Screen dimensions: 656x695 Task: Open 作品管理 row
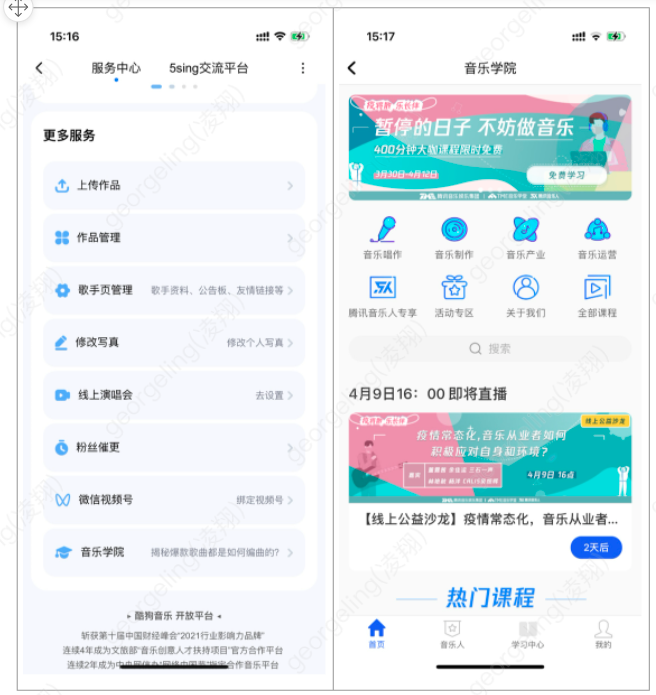coord(174,238)
